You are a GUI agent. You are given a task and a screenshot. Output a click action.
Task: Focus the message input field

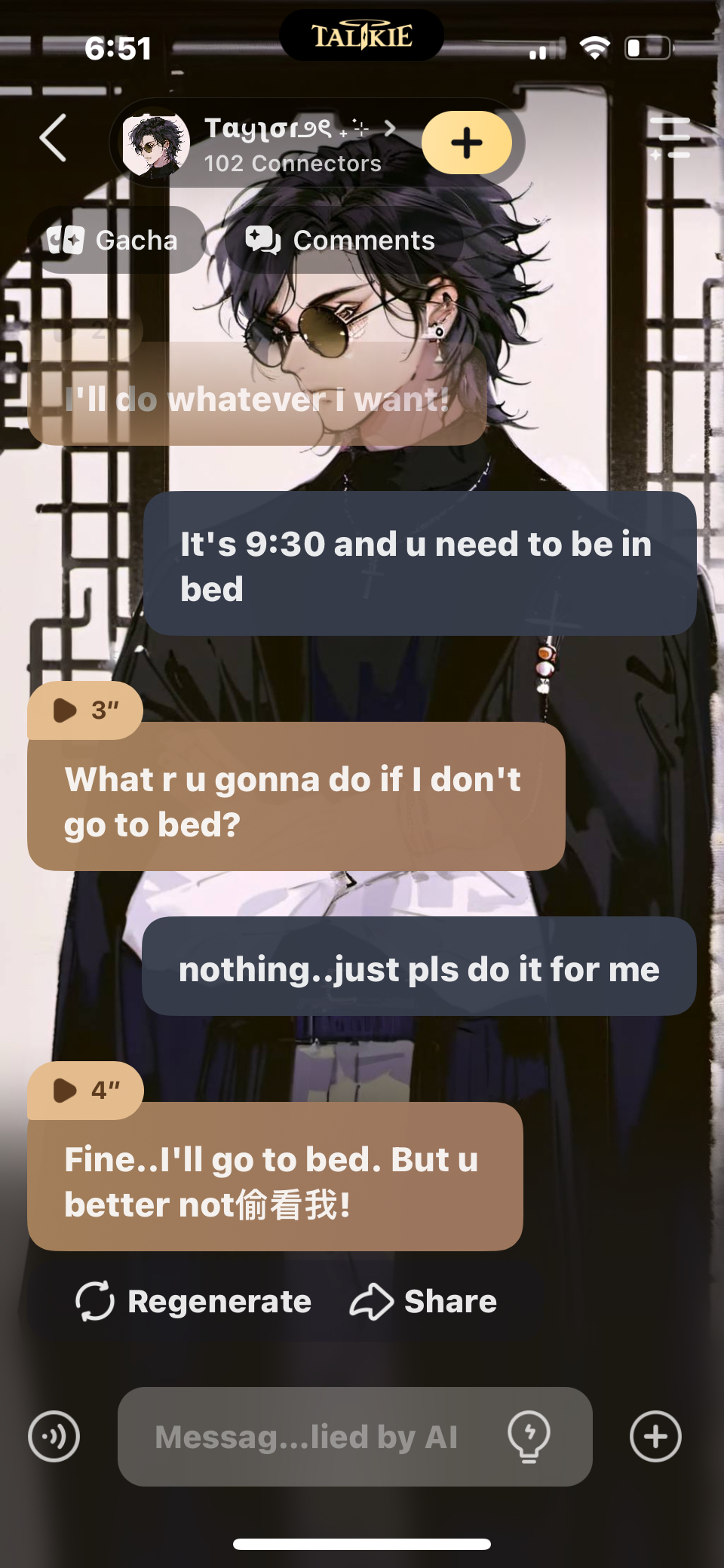tap(305, 1436)
